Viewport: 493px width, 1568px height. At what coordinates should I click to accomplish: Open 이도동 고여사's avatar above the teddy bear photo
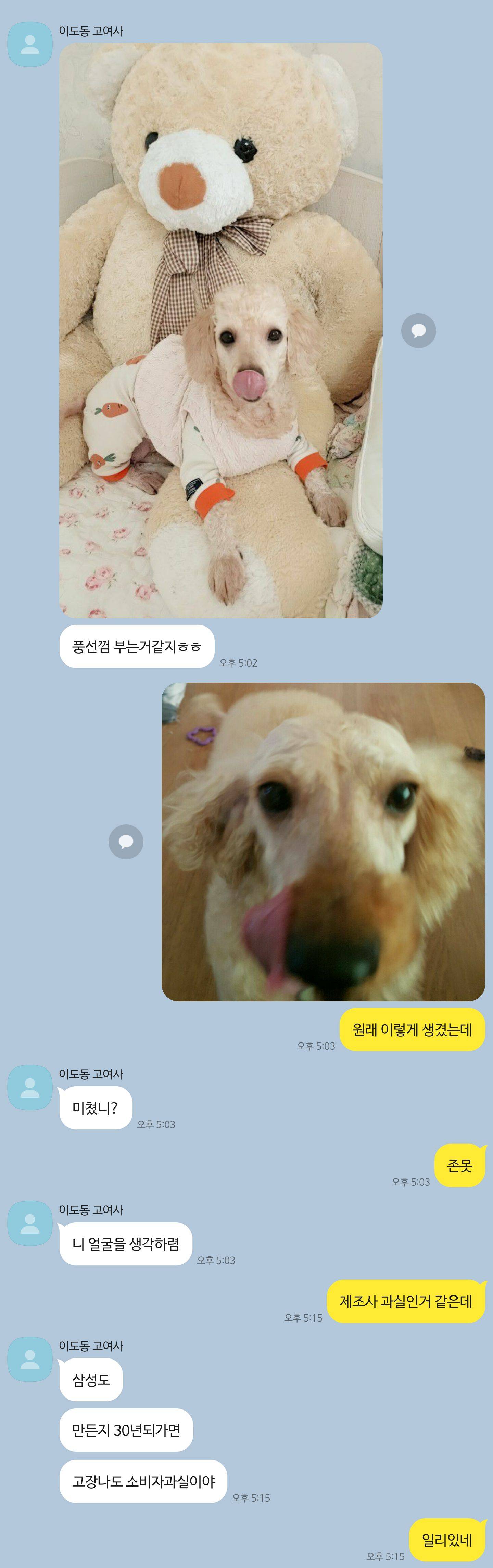[x=29, y=45]
